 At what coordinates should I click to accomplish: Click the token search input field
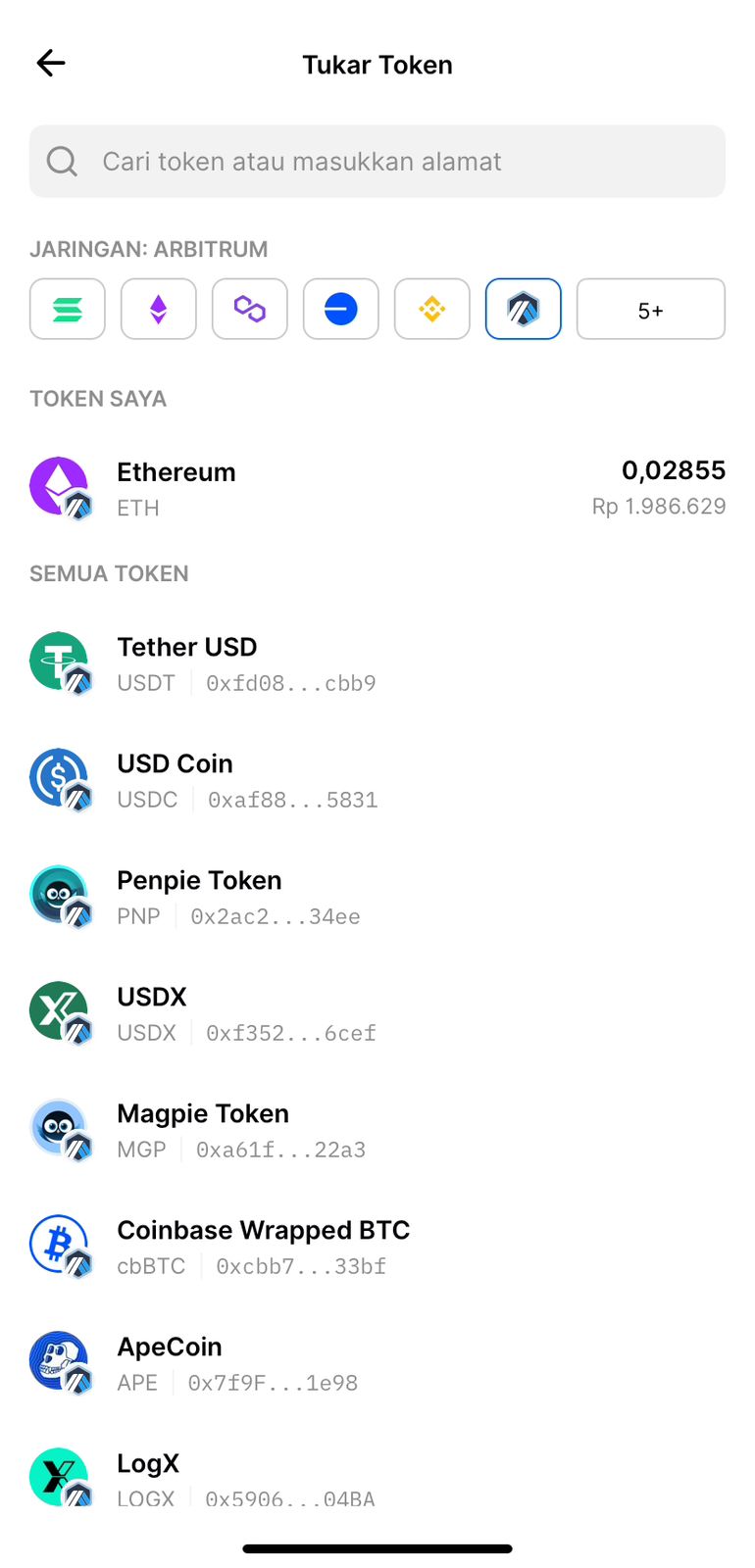click(377, 161)
